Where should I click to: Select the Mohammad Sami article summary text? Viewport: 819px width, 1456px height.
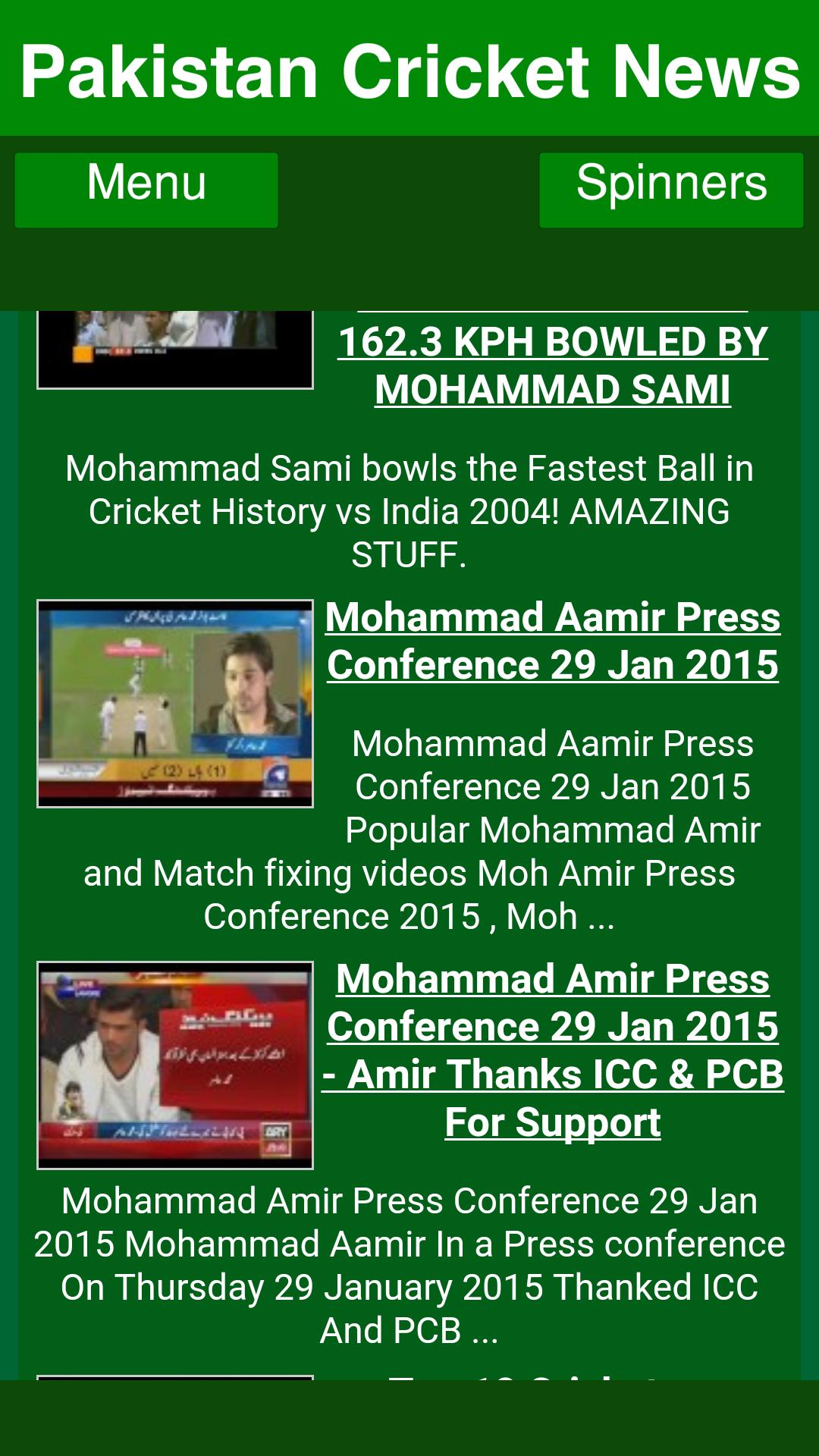(x=409, y=512)
